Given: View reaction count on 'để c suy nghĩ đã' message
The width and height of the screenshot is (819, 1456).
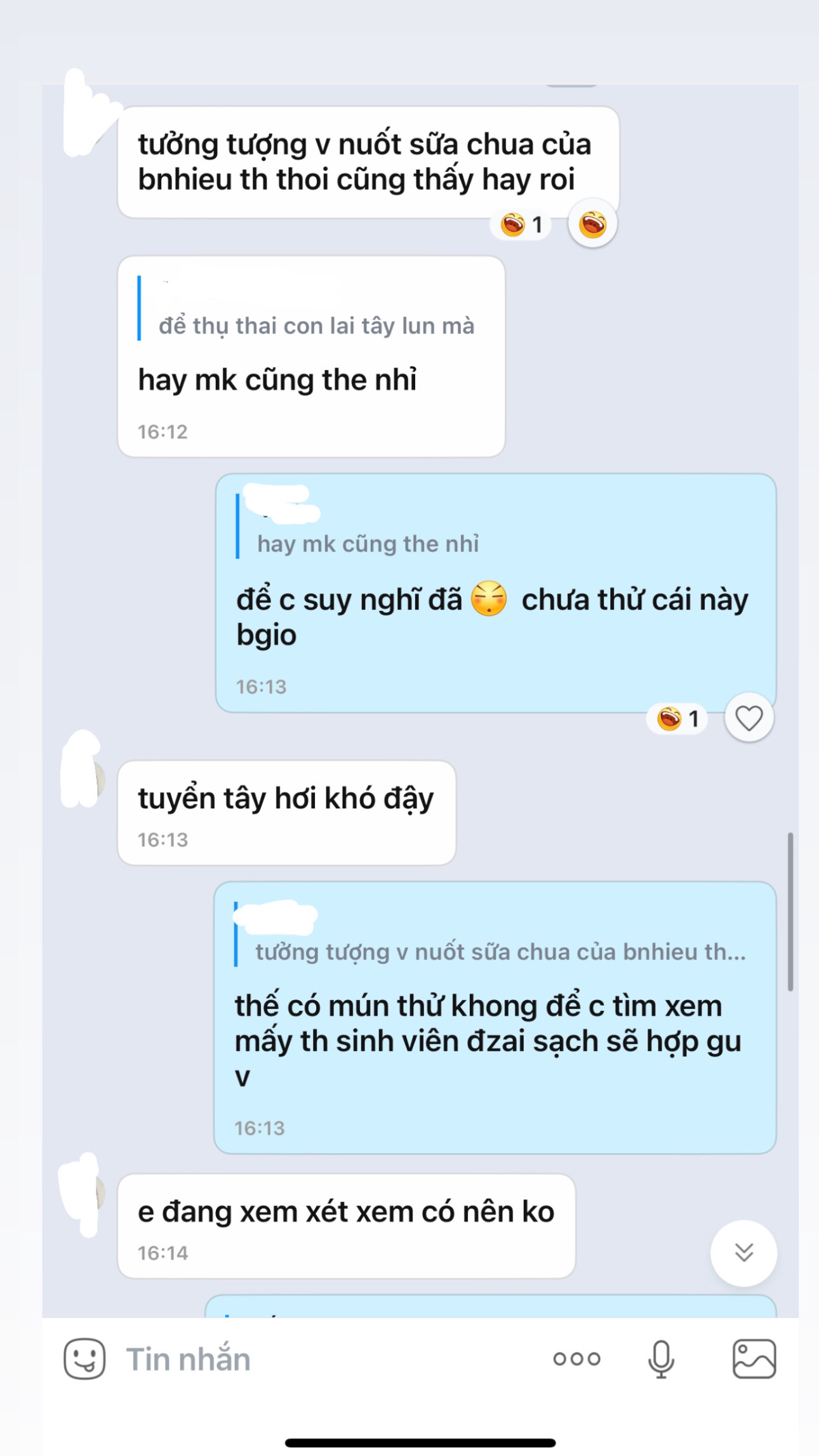Looking at the screenshot, I should (677, 719).
